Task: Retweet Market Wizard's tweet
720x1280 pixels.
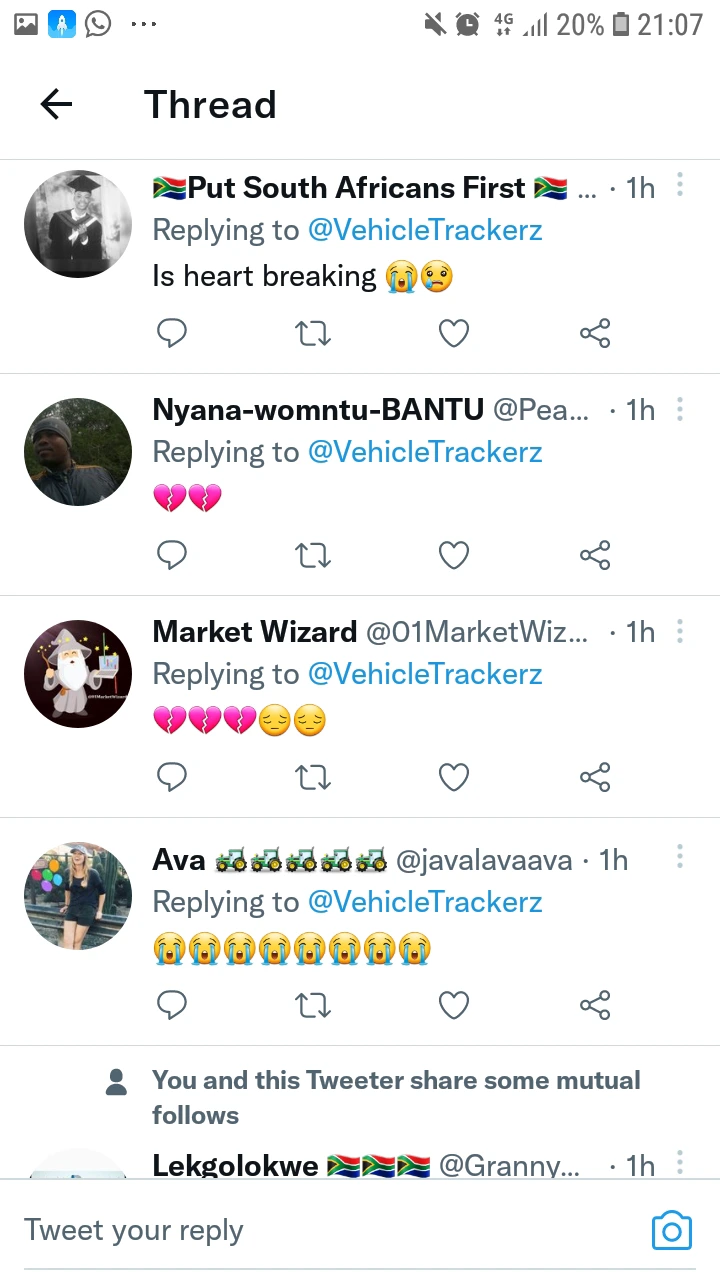Action: click(x=313, y=776)
